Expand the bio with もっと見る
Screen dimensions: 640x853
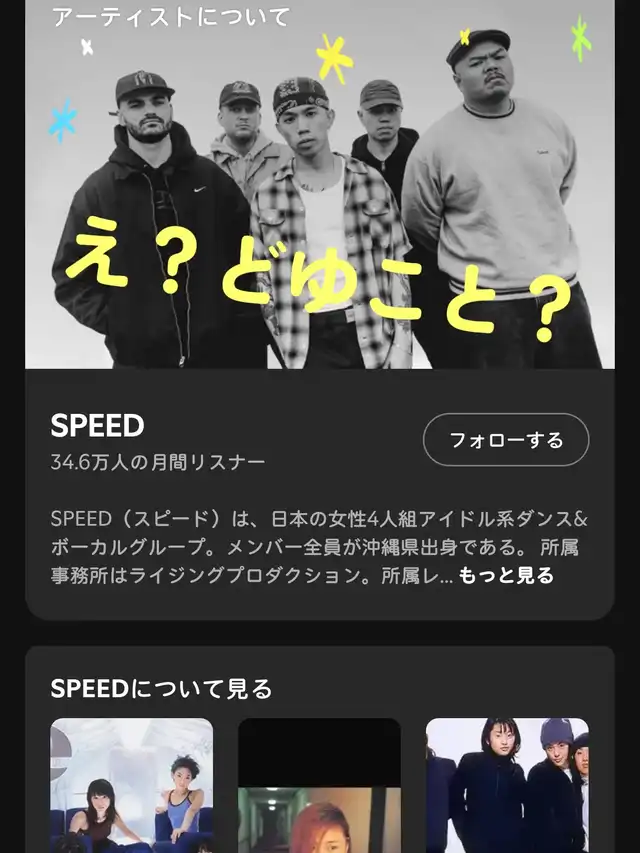point(506,576)
